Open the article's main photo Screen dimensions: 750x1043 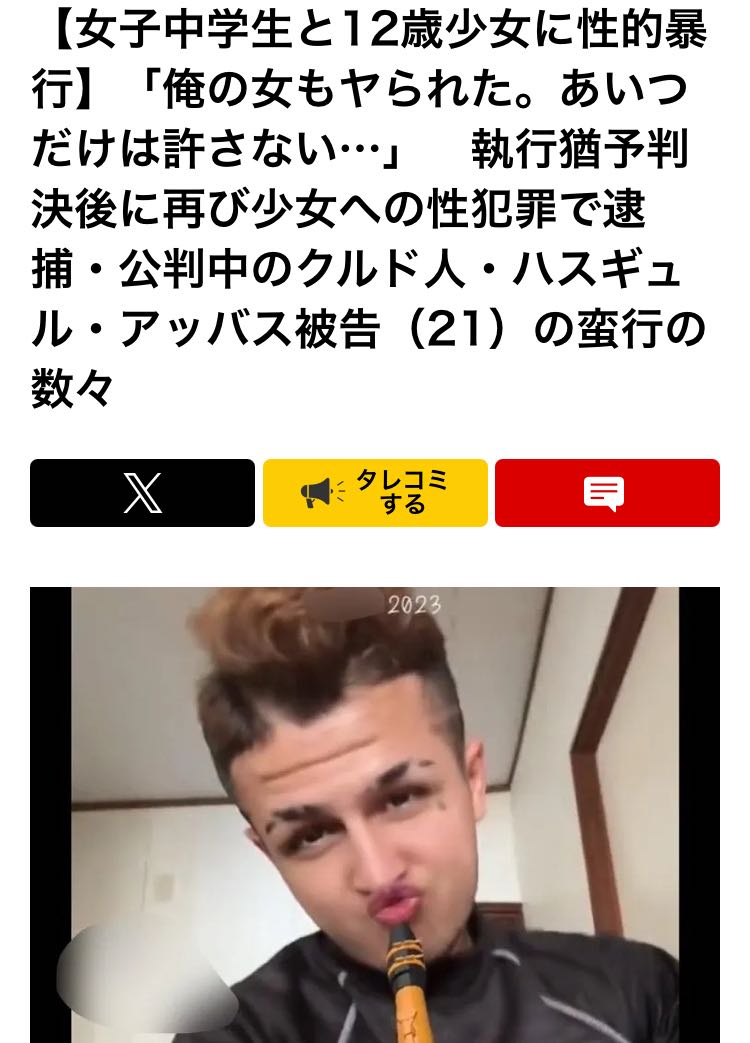pos(375,815)
